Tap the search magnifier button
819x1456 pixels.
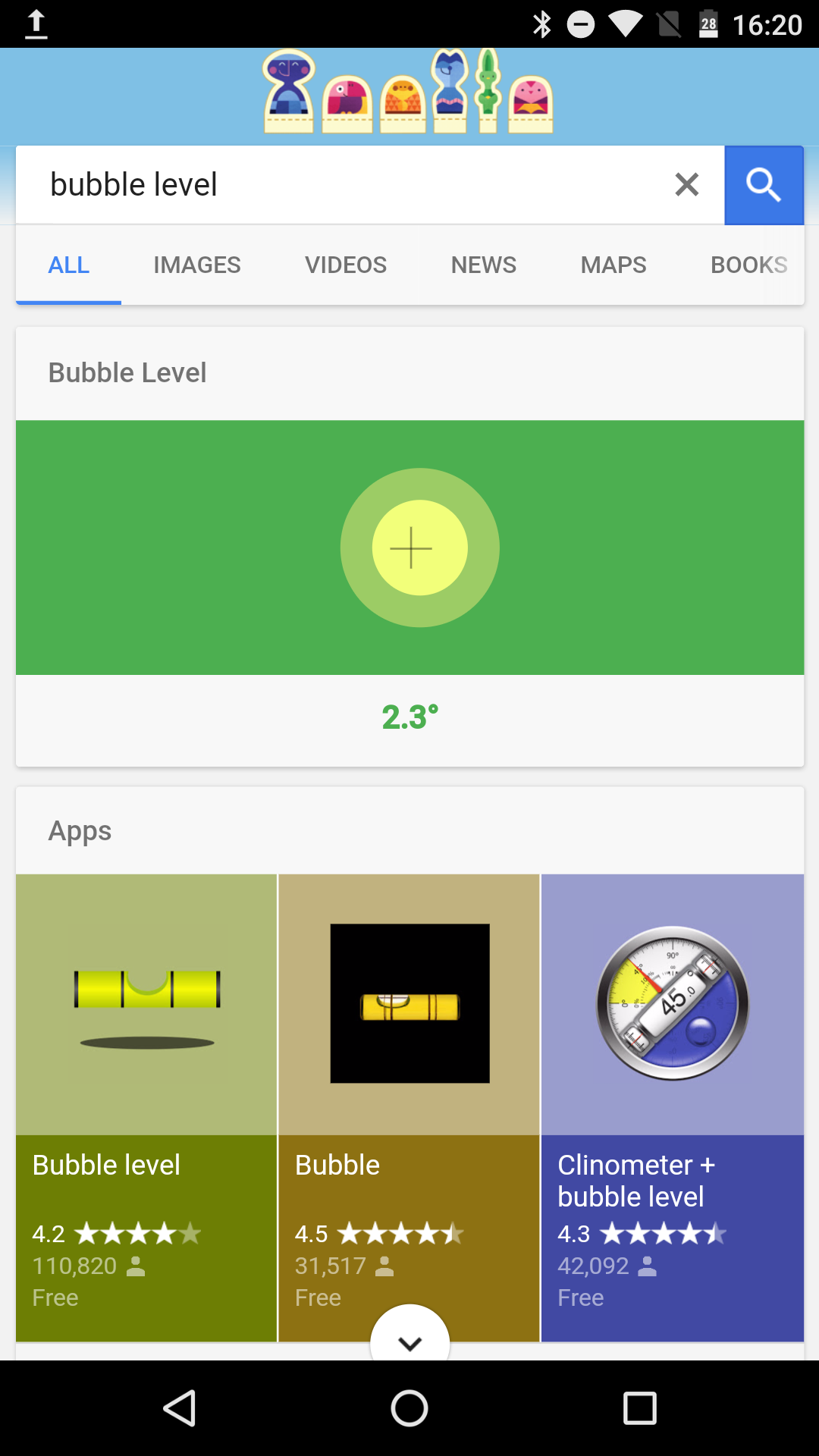(x=764, y=184)
